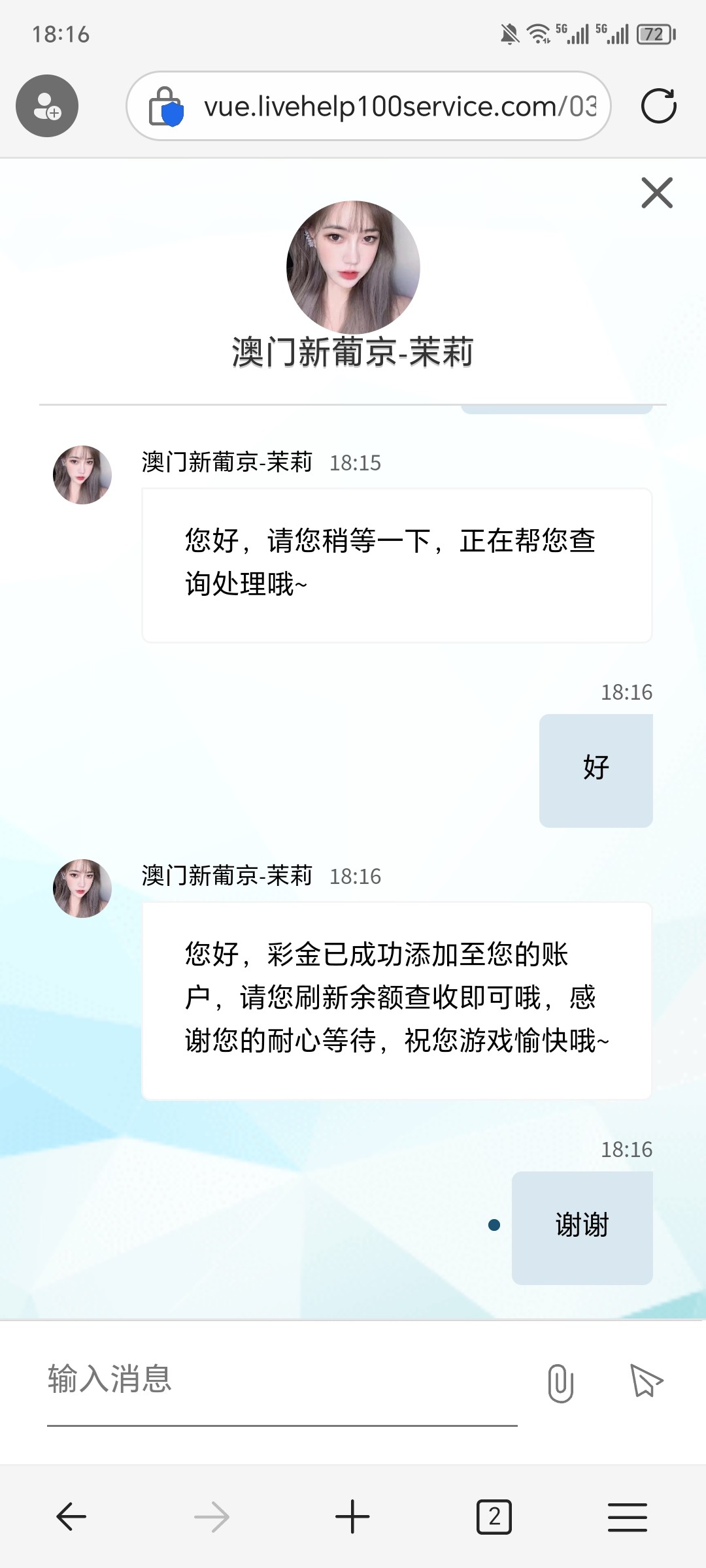Open the browser hamburger menu
The image size is (706, 1568).
click(x=628, y=1516)
